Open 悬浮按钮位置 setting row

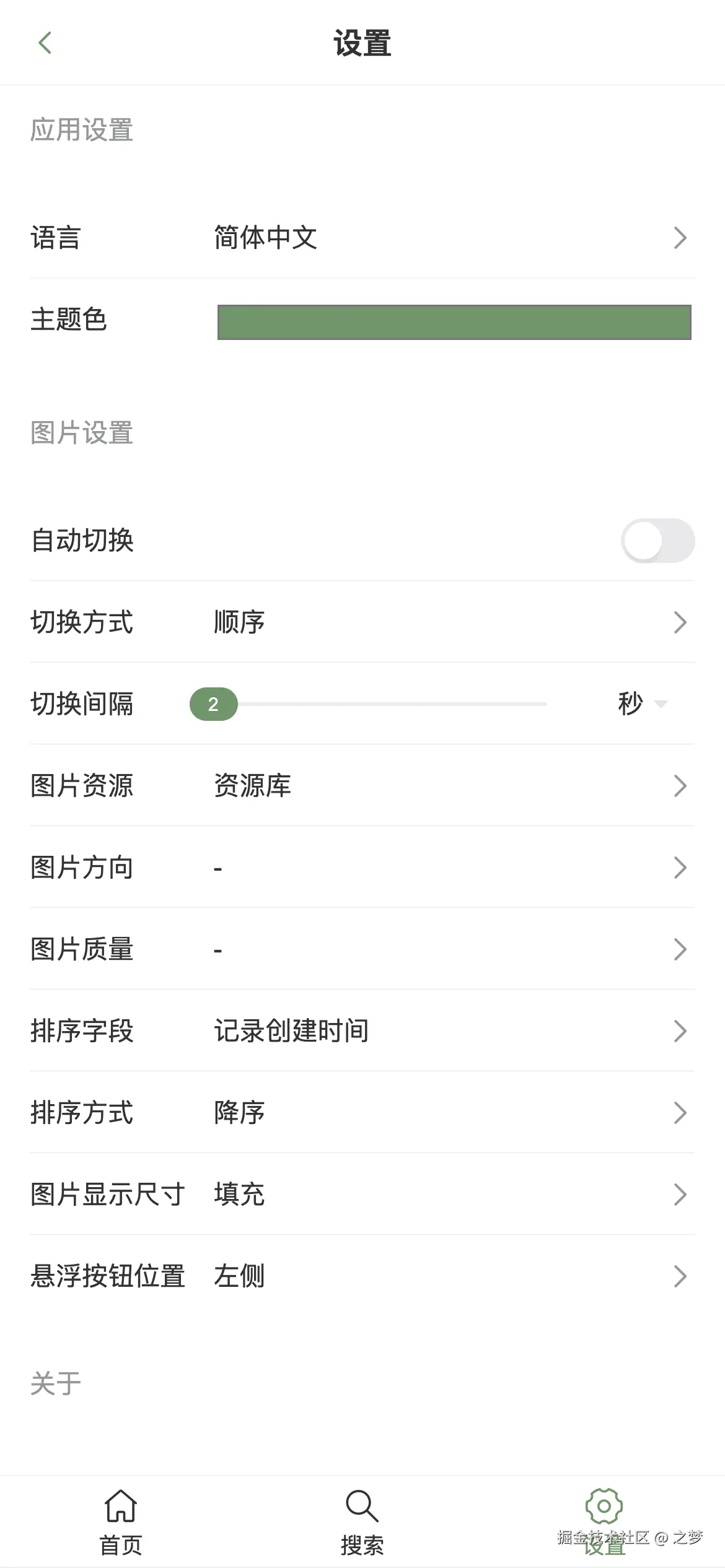click(362, 1276)
